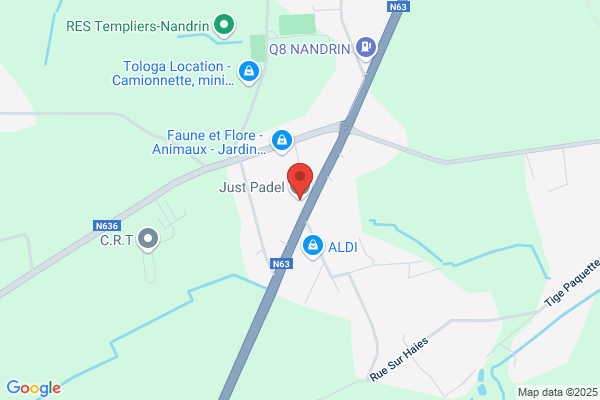Open the Faune et Flore shop marker
600x400 pixels.
pyautogui.click(x=282, y=142)
